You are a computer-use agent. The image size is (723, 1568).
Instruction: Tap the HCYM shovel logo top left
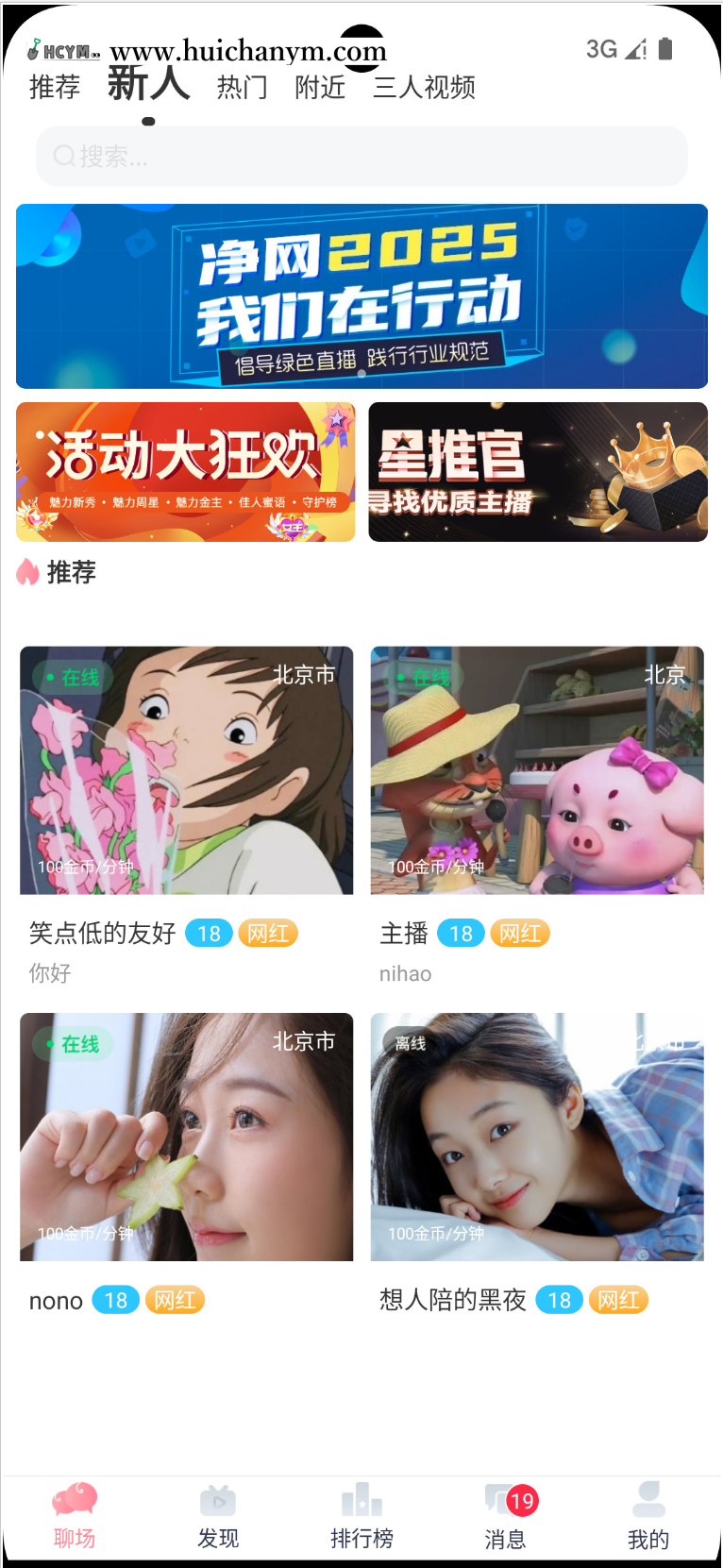pyautogui.click(x=59, y=50)
